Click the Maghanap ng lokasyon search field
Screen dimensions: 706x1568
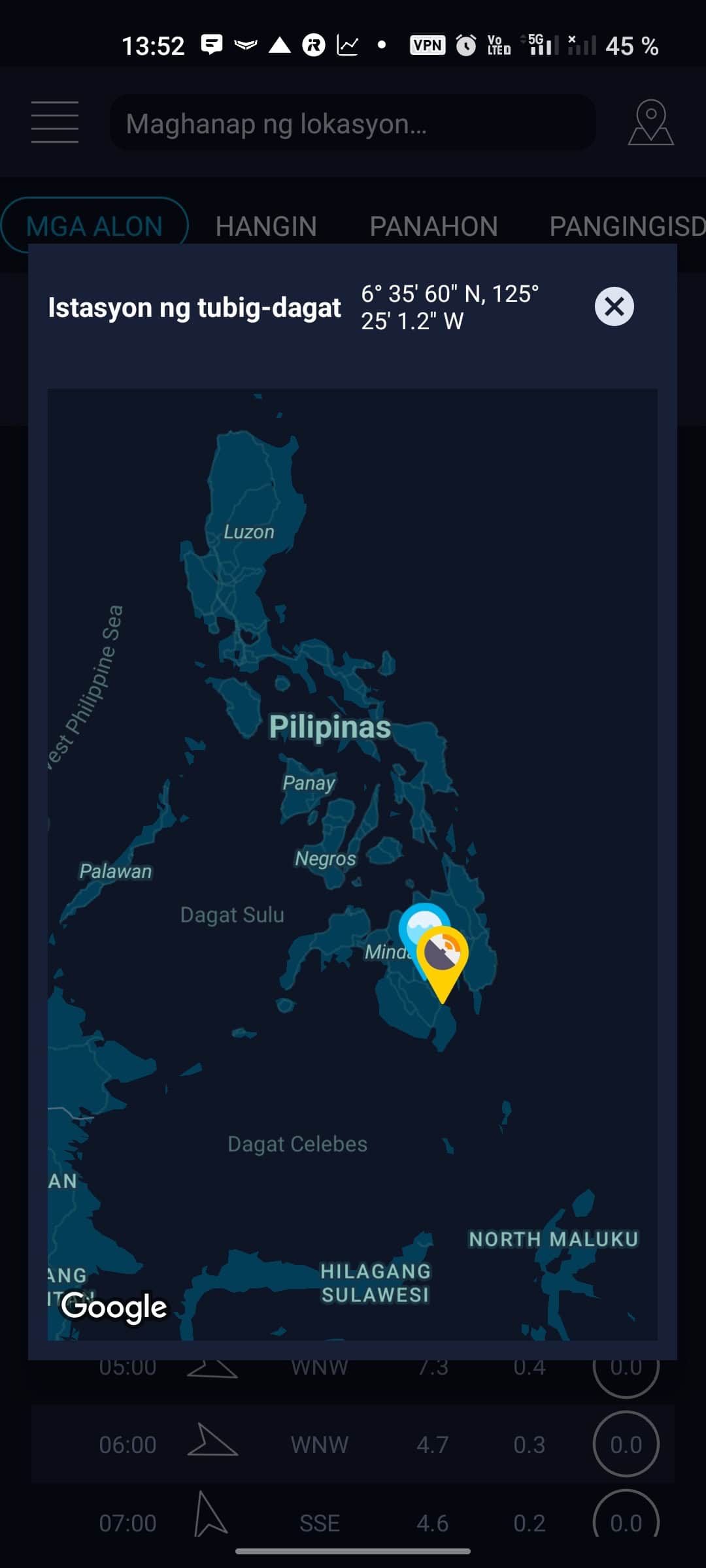pyautogui.click(x=353, y=122)
